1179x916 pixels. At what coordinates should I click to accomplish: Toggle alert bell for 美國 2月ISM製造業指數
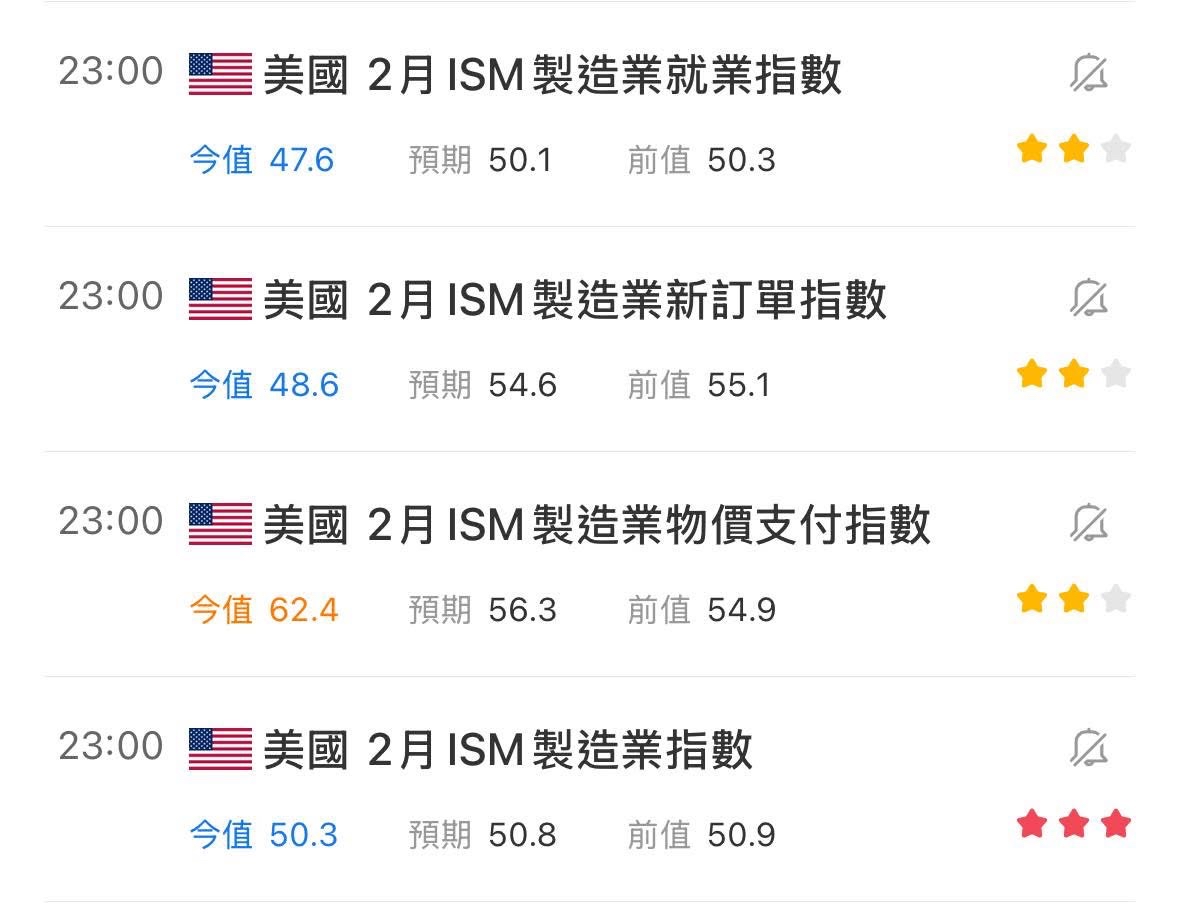[1089, 749]
